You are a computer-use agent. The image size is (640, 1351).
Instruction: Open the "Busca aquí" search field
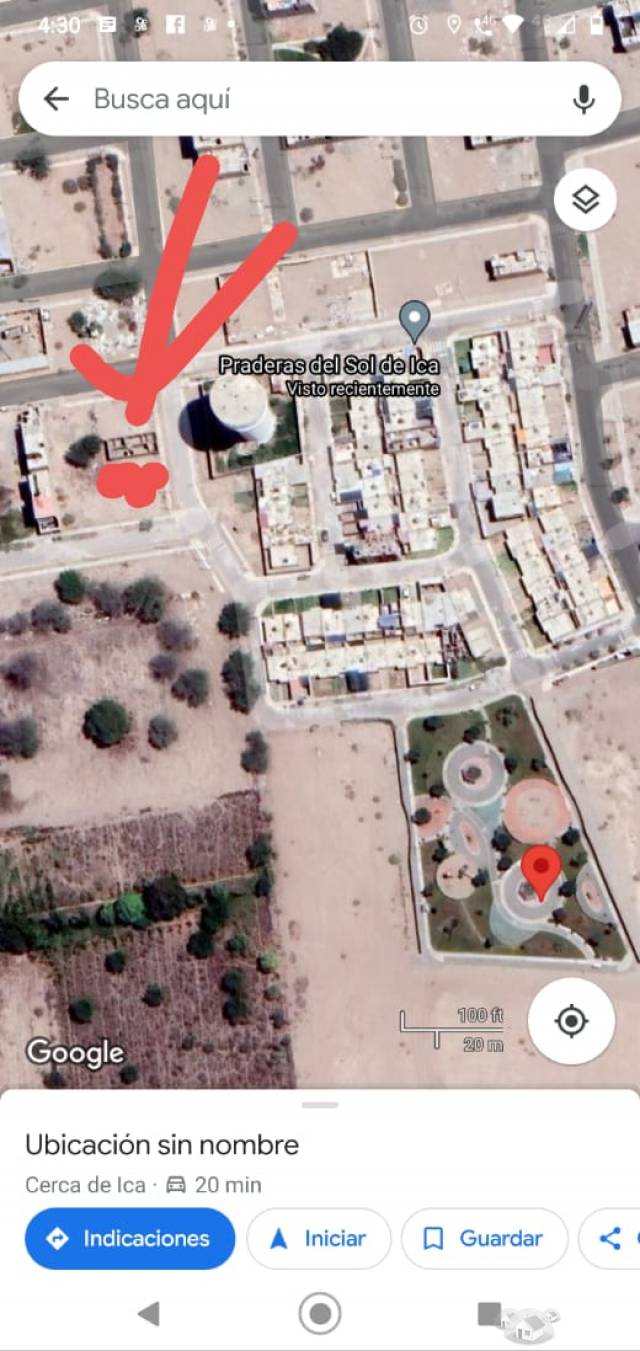pyautogui.click(x=320, y=98)
